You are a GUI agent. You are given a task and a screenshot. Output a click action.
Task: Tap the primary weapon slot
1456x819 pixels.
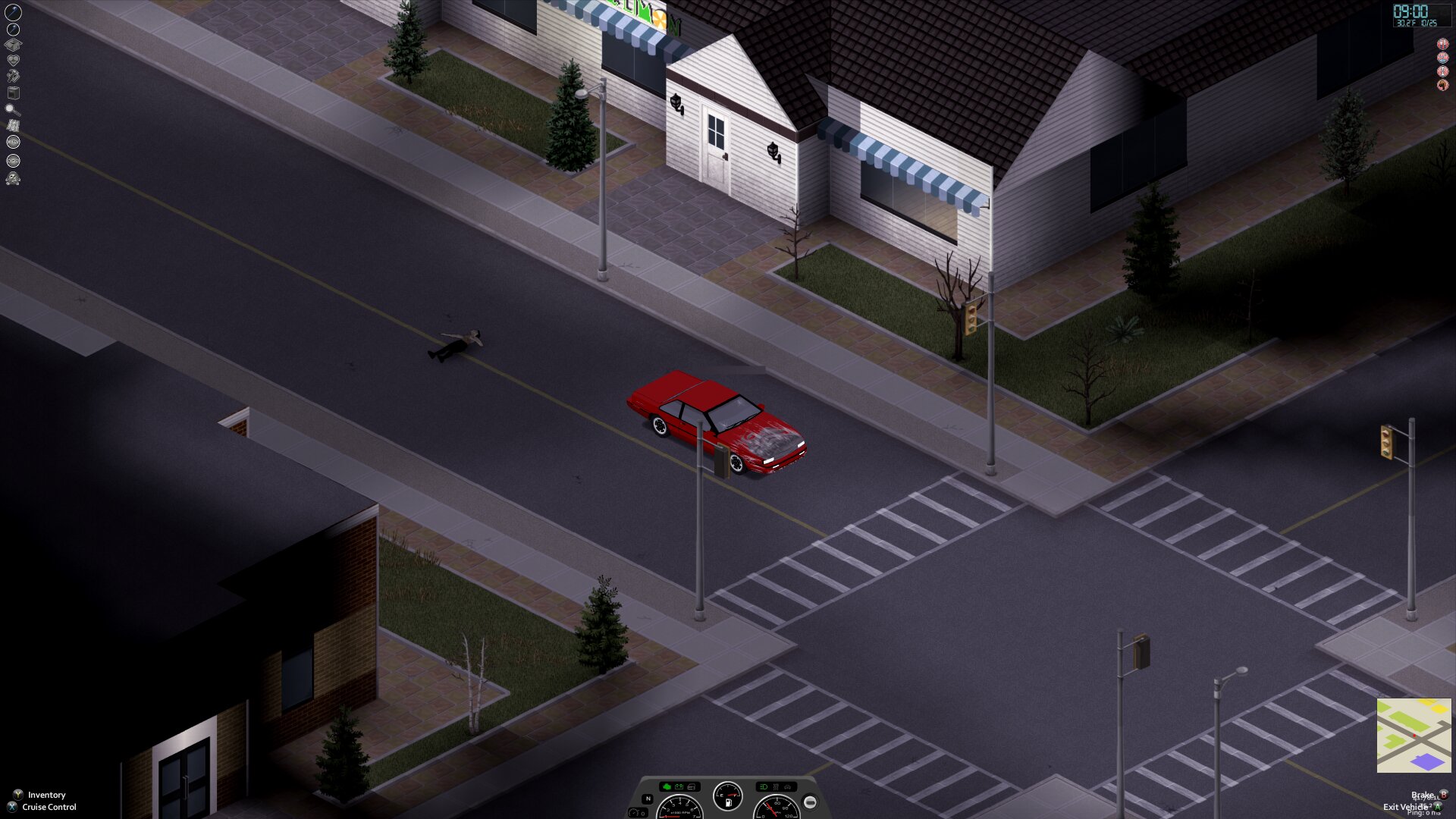pos(13,12)
